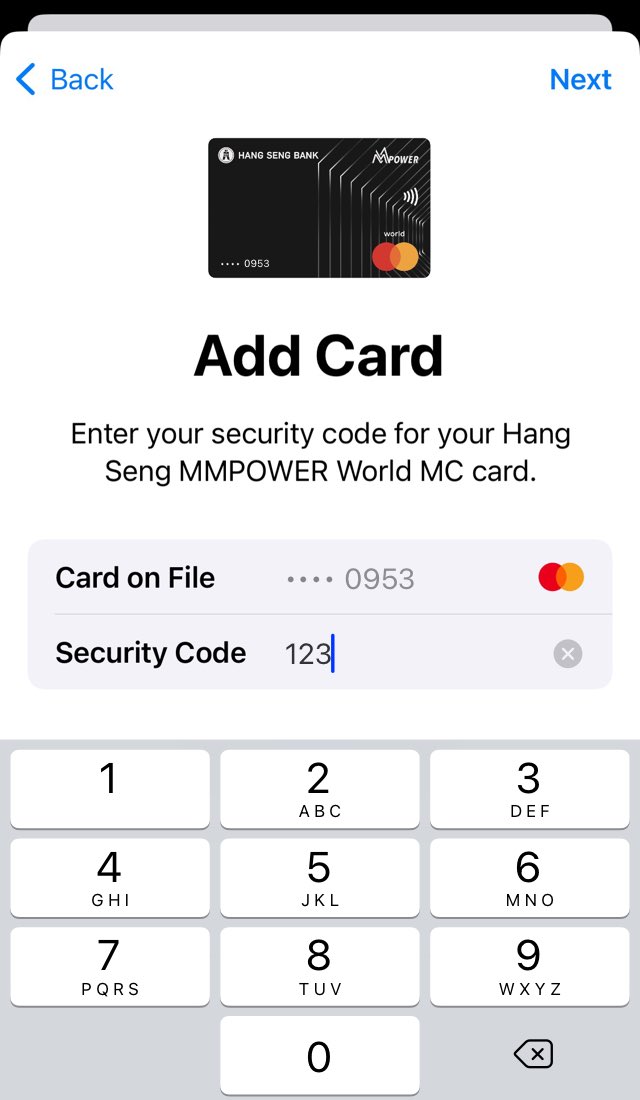Select the 7 key on the keypad
Screen dimensions: 640x1100
tap(110, 966)
